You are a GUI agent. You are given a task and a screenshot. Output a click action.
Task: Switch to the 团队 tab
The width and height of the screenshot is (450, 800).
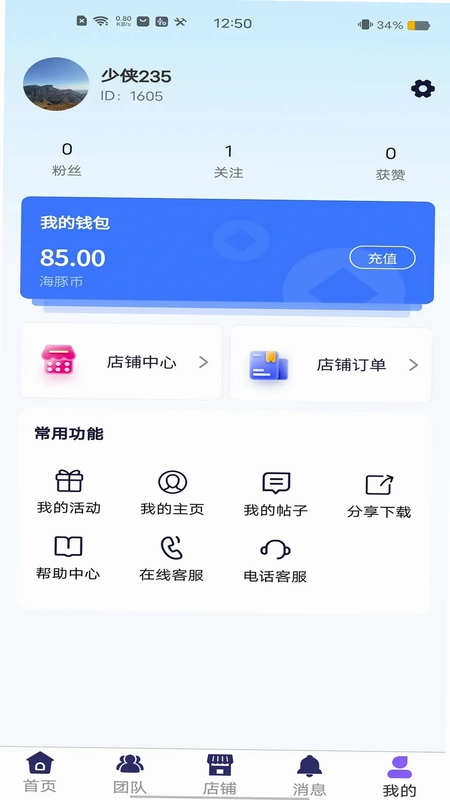point(130,773)
